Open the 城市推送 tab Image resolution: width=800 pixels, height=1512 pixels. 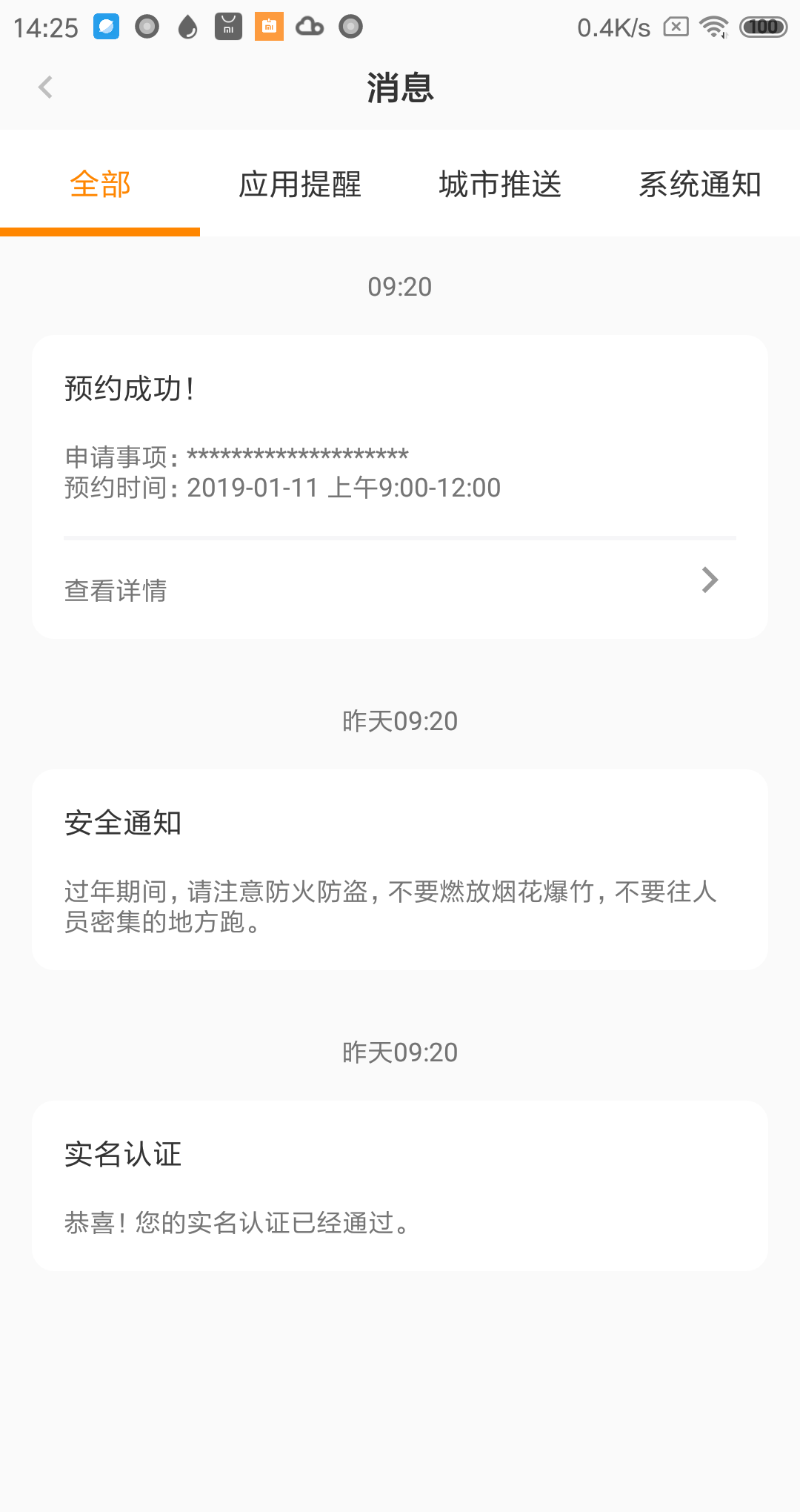[x=500, y=185]
